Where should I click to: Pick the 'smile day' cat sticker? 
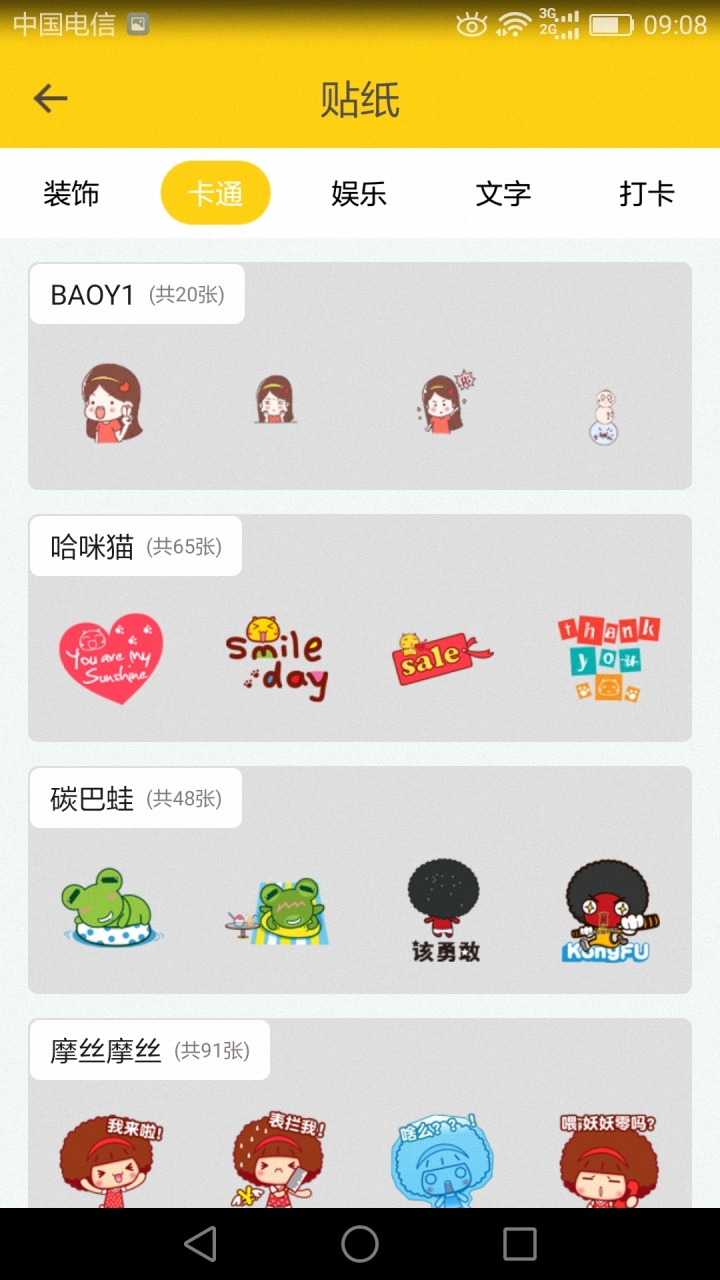coord(277,655)
